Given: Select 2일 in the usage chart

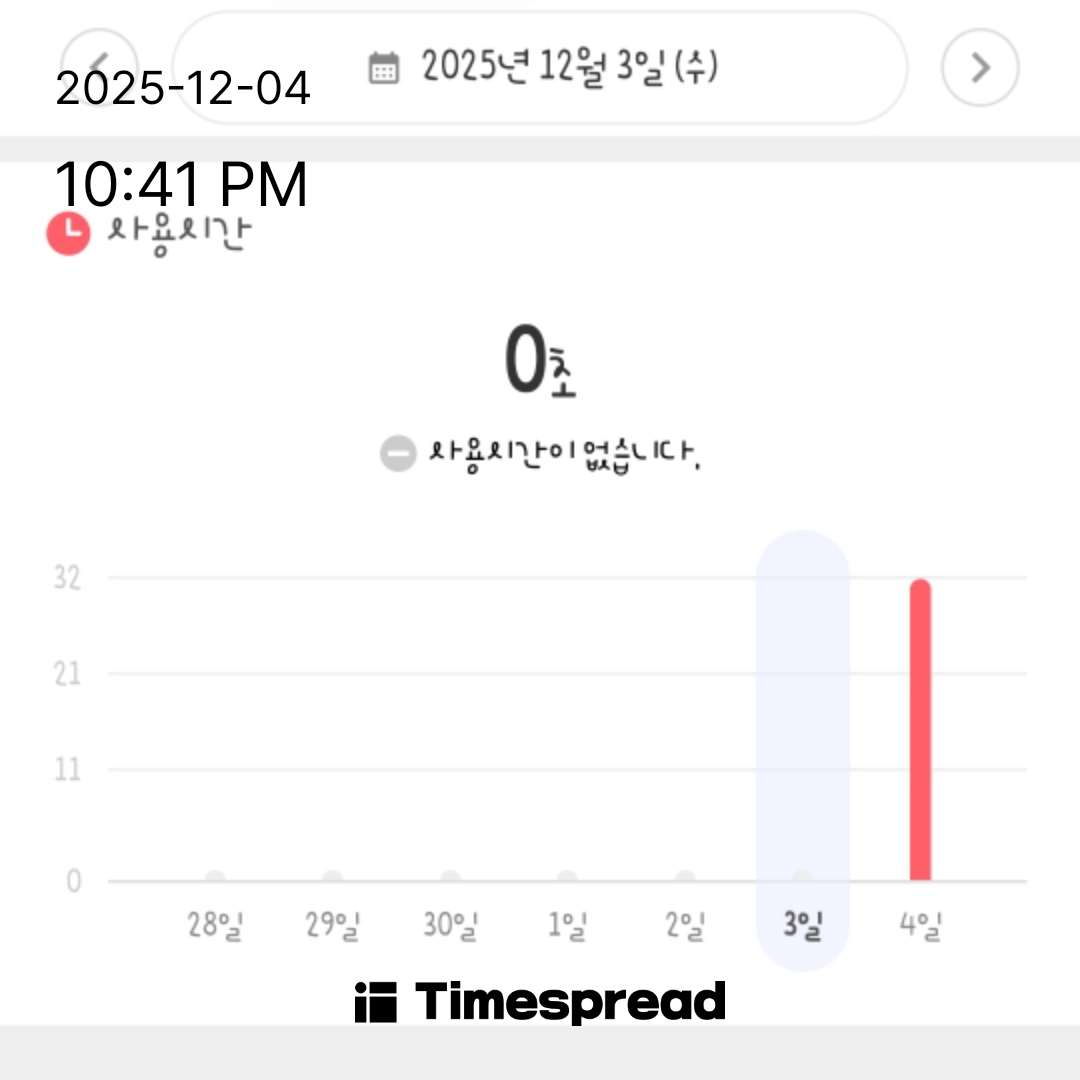Looking at the screenshot, I should pyautogui.click(x=685, y=924).
